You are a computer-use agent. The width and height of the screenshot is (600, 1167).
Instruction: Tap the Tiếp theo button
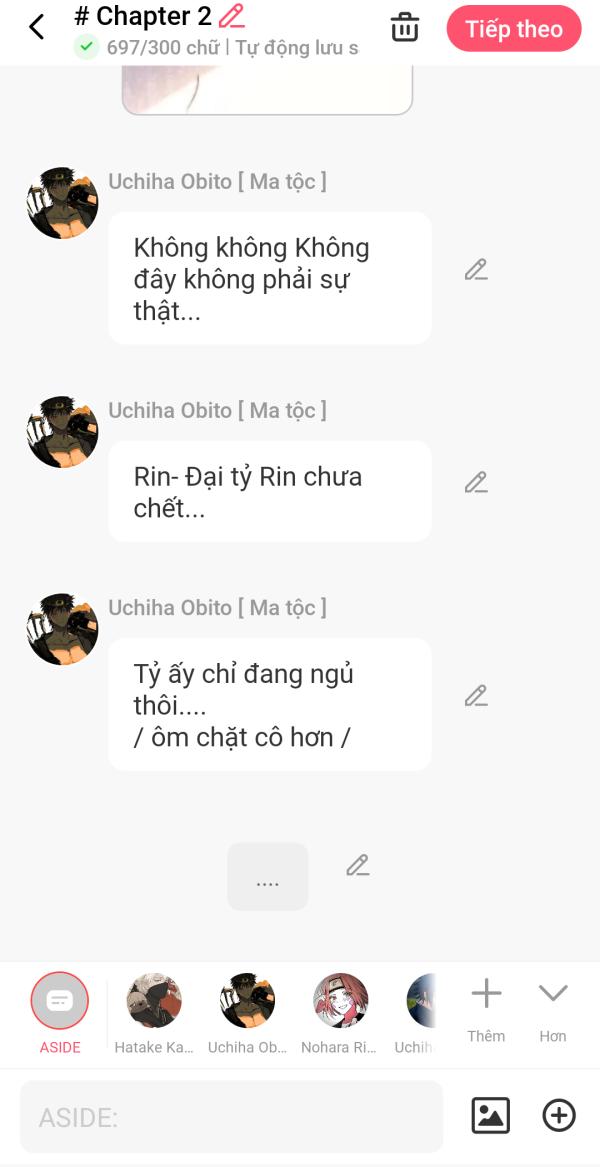513,29
